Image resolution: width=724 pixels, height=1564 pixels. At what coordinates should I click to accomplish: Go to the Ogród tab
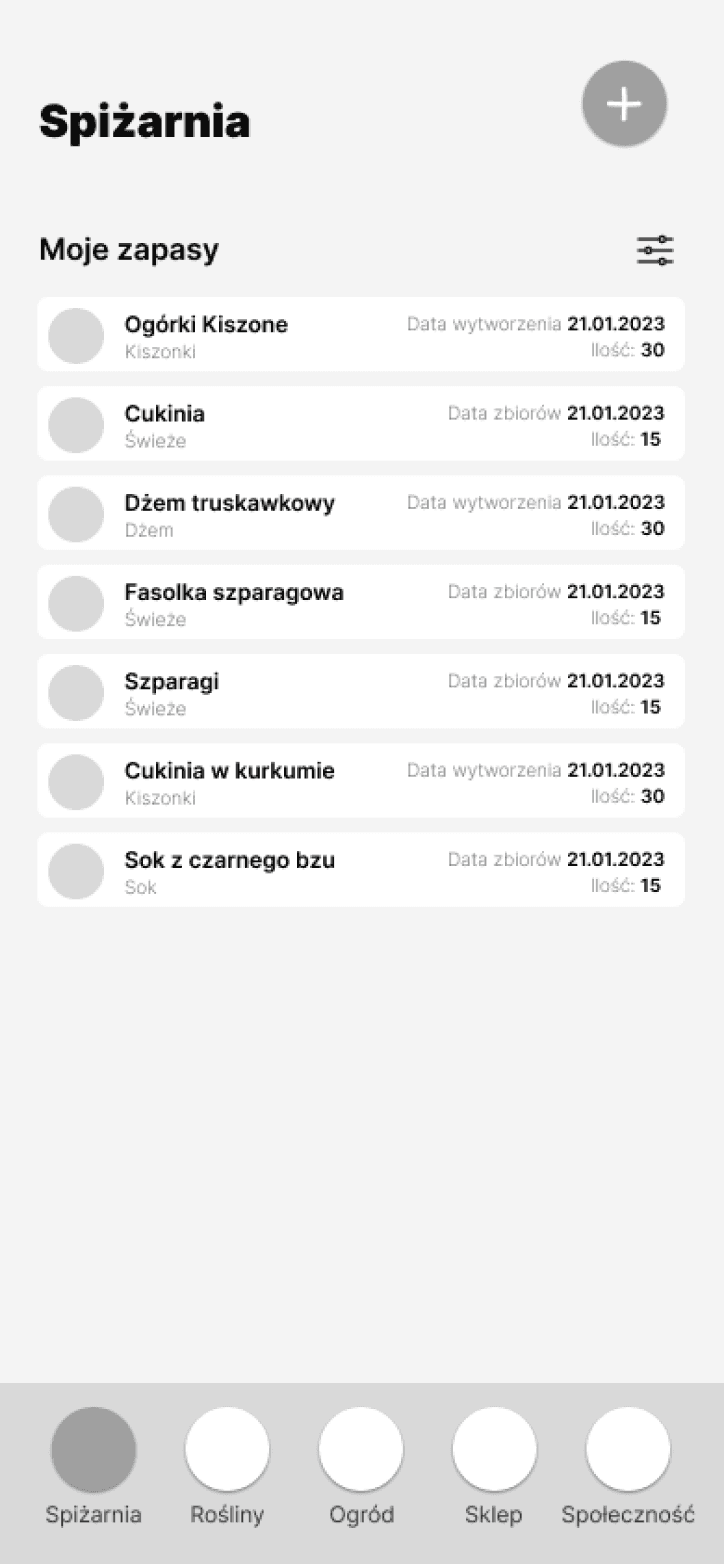(361, 1467)
